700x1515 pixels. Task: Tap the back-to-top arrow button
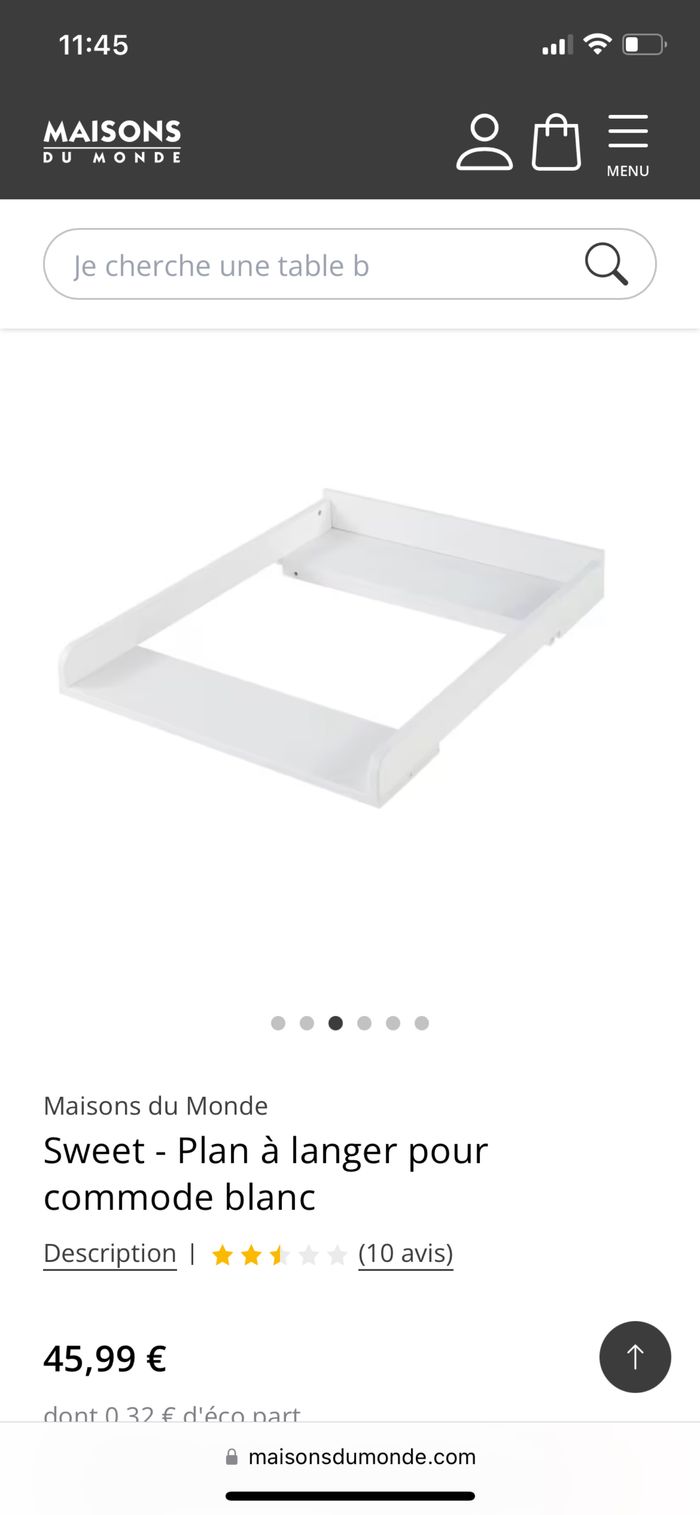tap(635, 1357)
